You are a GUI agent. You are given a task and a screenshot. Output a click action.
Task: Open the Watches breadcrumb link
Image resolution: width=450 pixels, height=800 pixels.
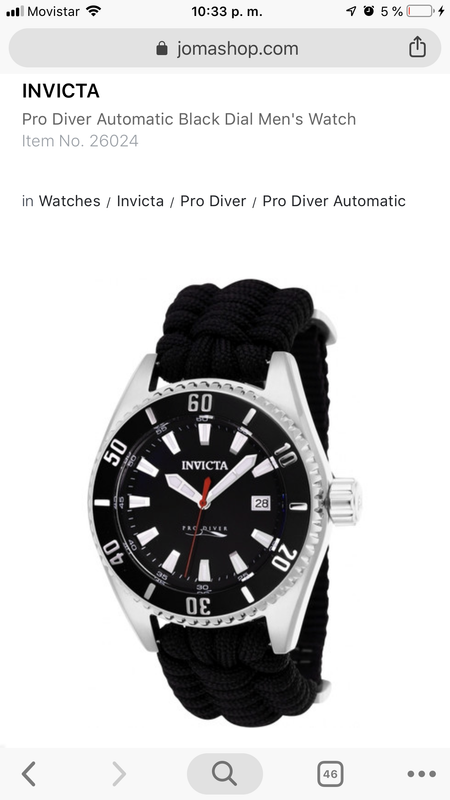(x=69, y=201)
